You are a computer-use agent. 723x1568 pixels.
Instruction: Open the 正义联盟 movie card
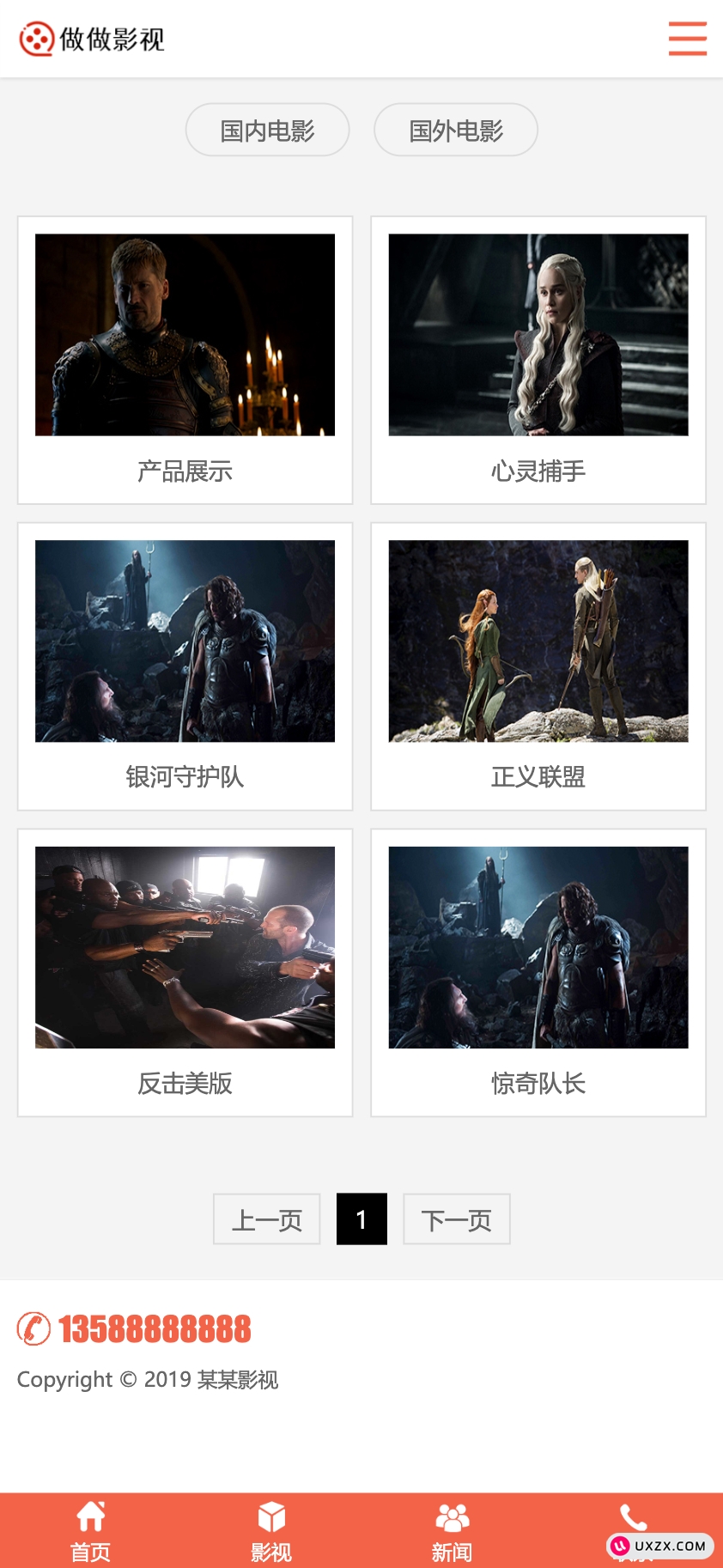pos(538,666)
